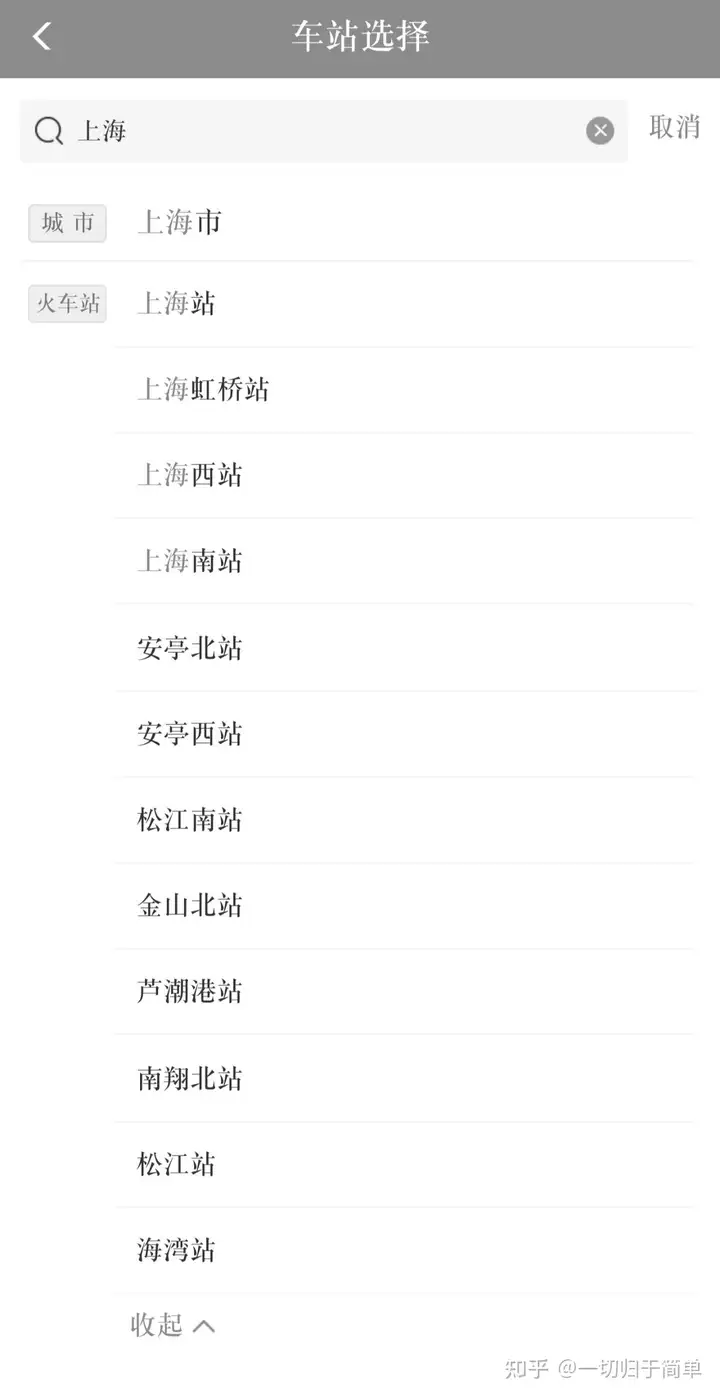
Task: Choose 松江南站 from the results
Action: 190,821
